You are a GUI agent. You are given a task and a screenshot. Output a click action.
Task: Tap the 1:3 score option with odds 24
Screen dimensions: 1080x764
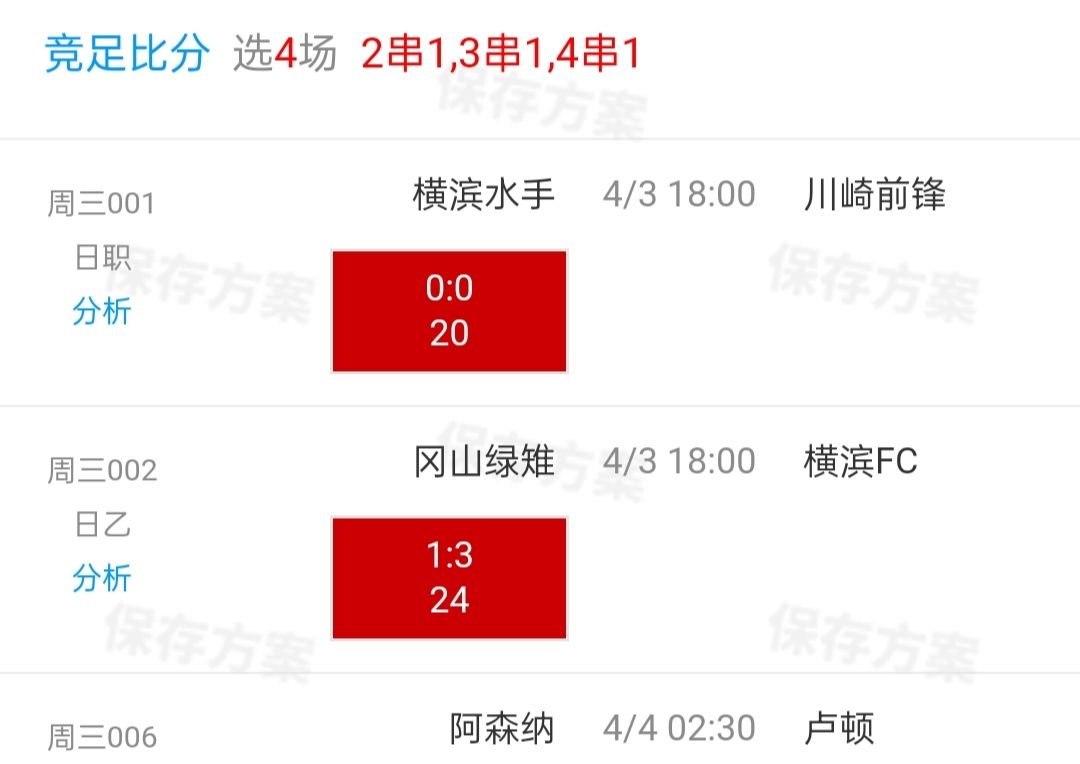pyautogui.click(x=449, y=578)
